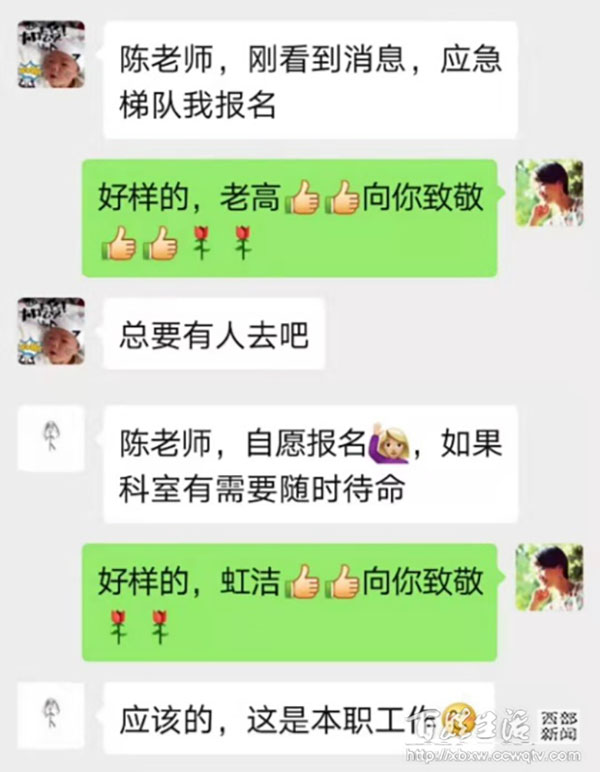This screenshot has width=600, height=772.
Task: View profile avatar beside "自愿报名" message
Action: [51, 438]
